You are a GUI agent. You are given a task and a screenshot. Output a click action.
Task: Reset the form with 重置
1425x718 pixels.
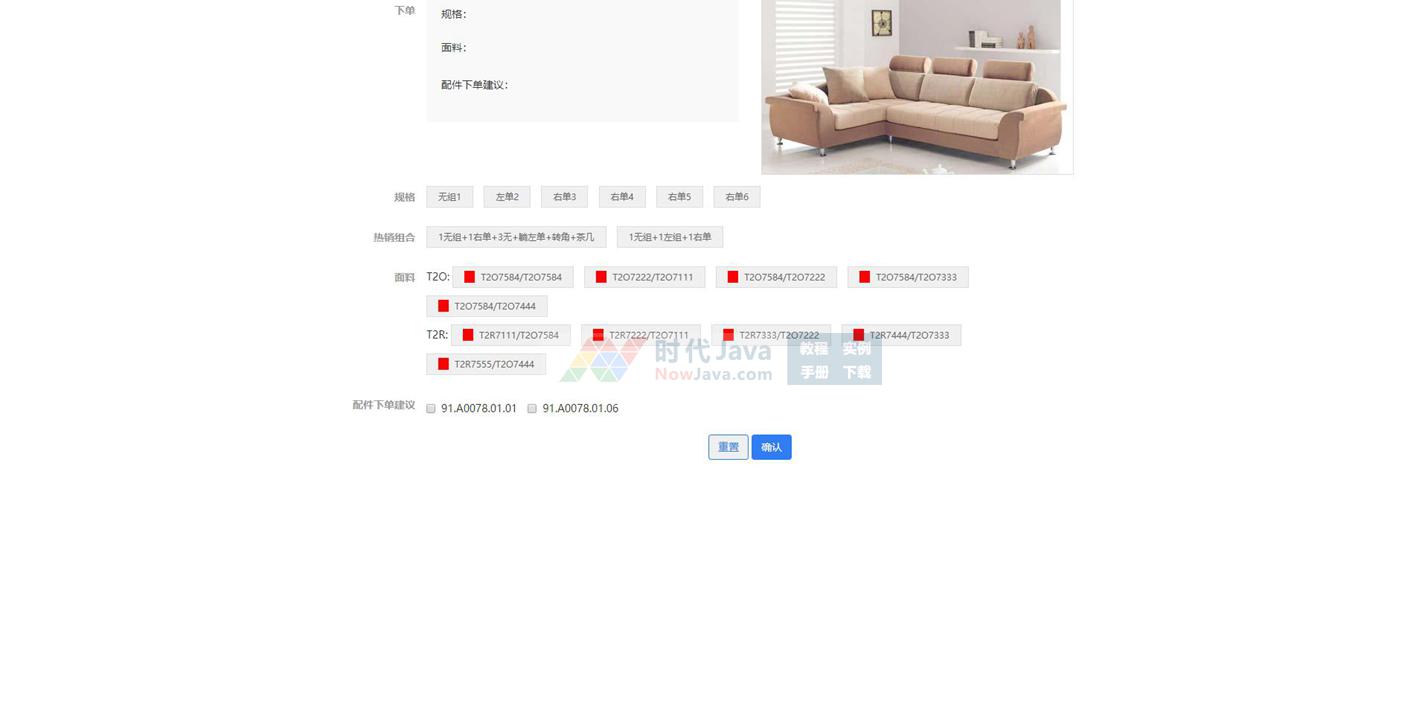[728, 447]
